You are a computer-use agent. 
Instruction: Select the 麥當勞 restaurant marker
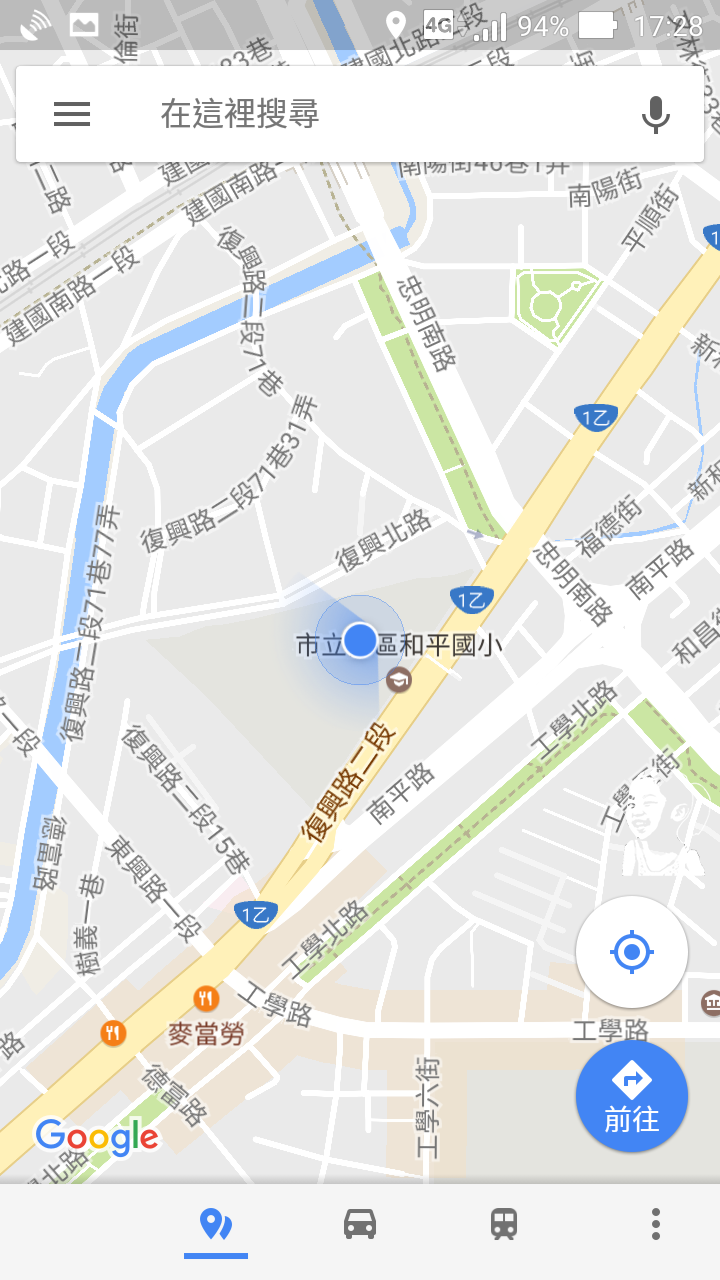click(x=206, y=997)
